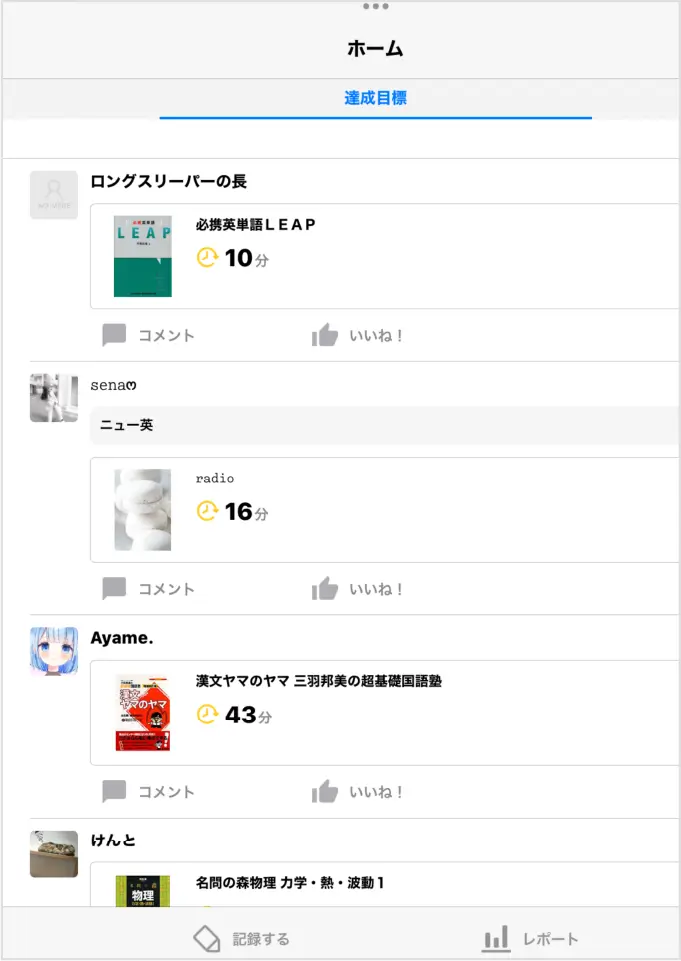Image resolution: width=681 pixels, height=961 pixels.
Task: Open the 名問の森物理 study card
Action: pyautogui.click(x=385, y=884)
